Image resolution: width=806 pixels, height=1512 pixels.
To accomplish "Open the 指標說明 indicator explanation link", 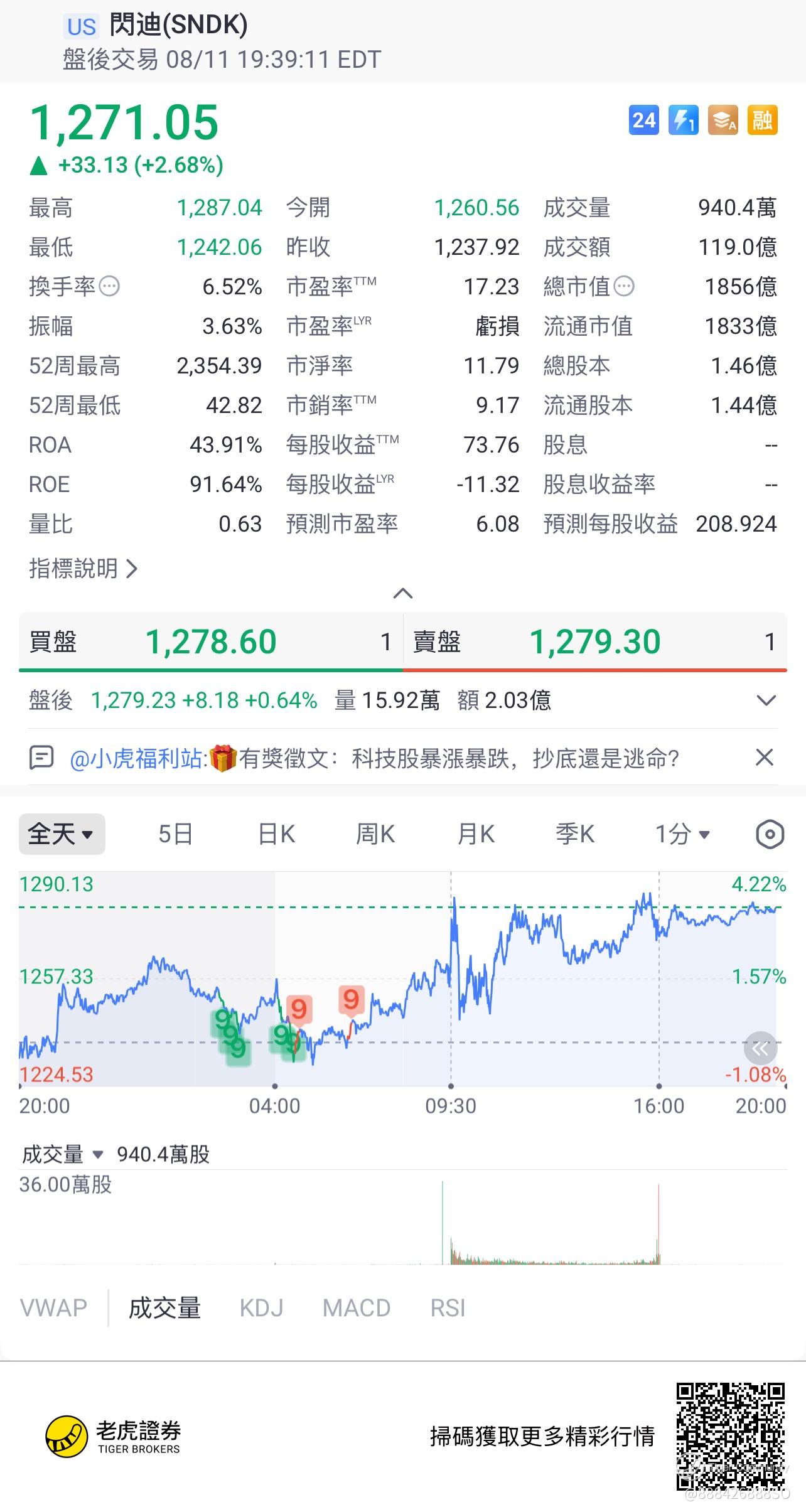I will pyautogui.click(x=83, y=569).
